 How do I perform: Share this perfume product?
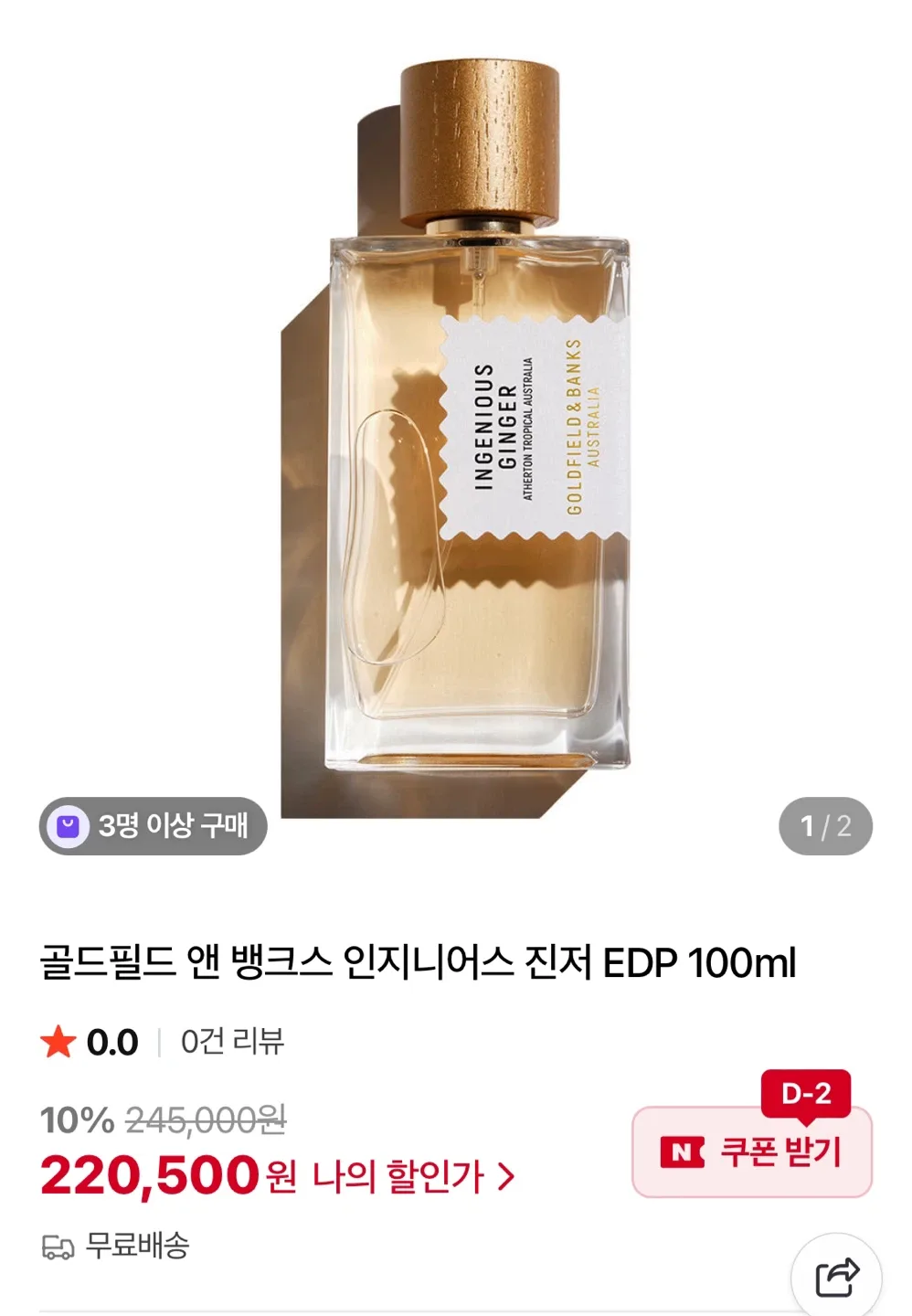click(x=835, y=1277)
